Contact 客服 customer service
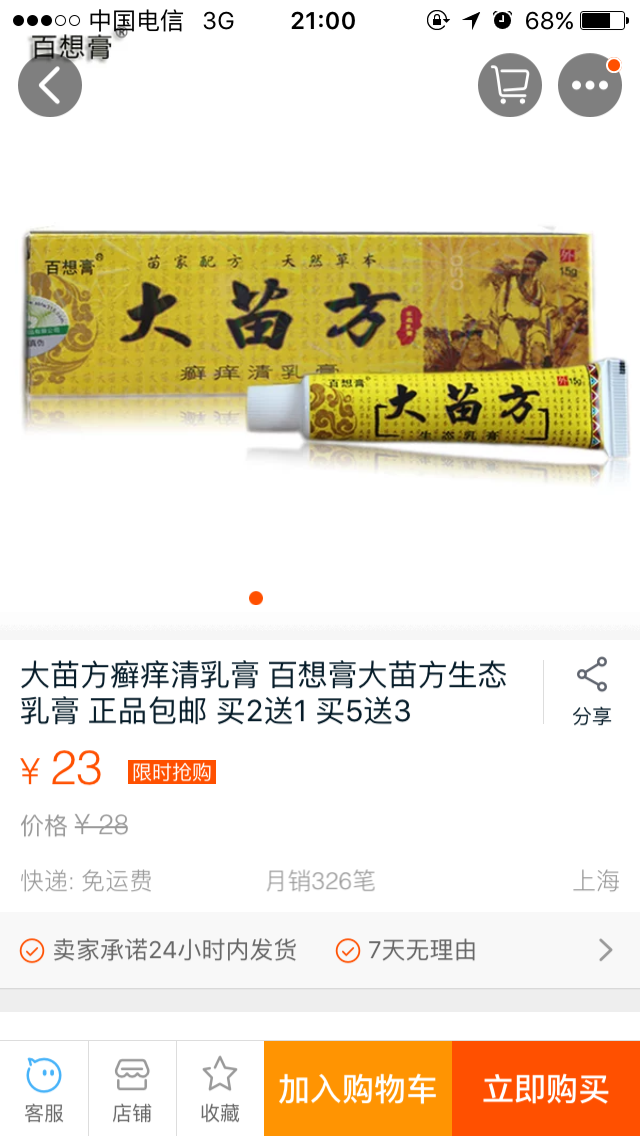 coord(44,1089)
